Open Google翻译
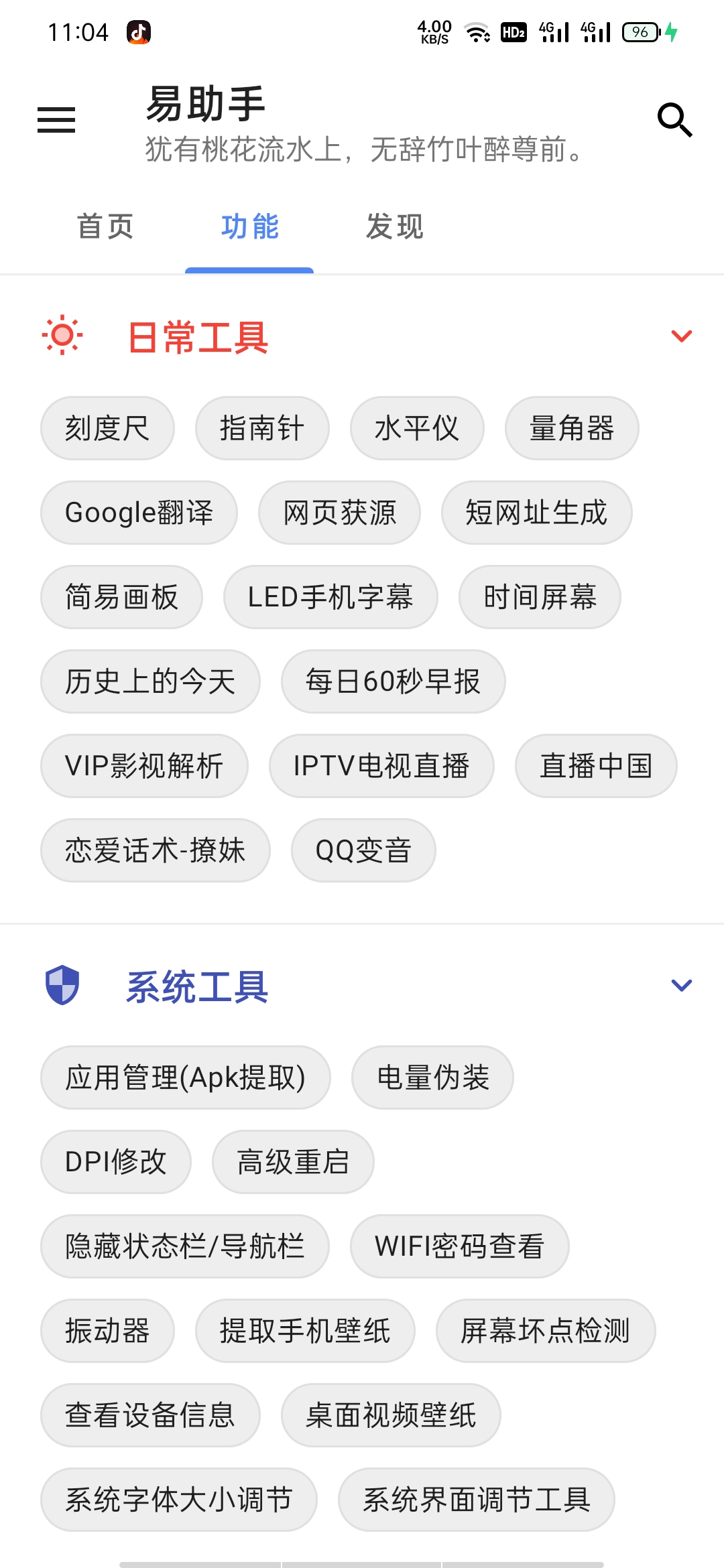The width and height of the screenshot is (724, 1568). coord(139,513)
